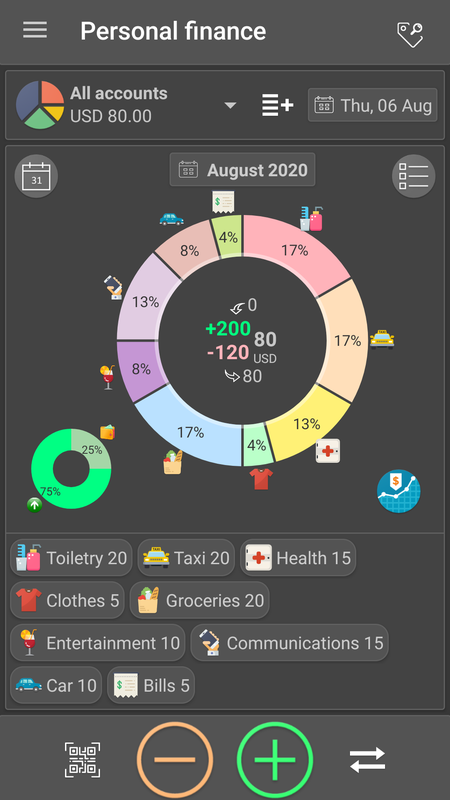Tap the add-to-list icon
Screen dimensions: 450x800
coord(278,105)
